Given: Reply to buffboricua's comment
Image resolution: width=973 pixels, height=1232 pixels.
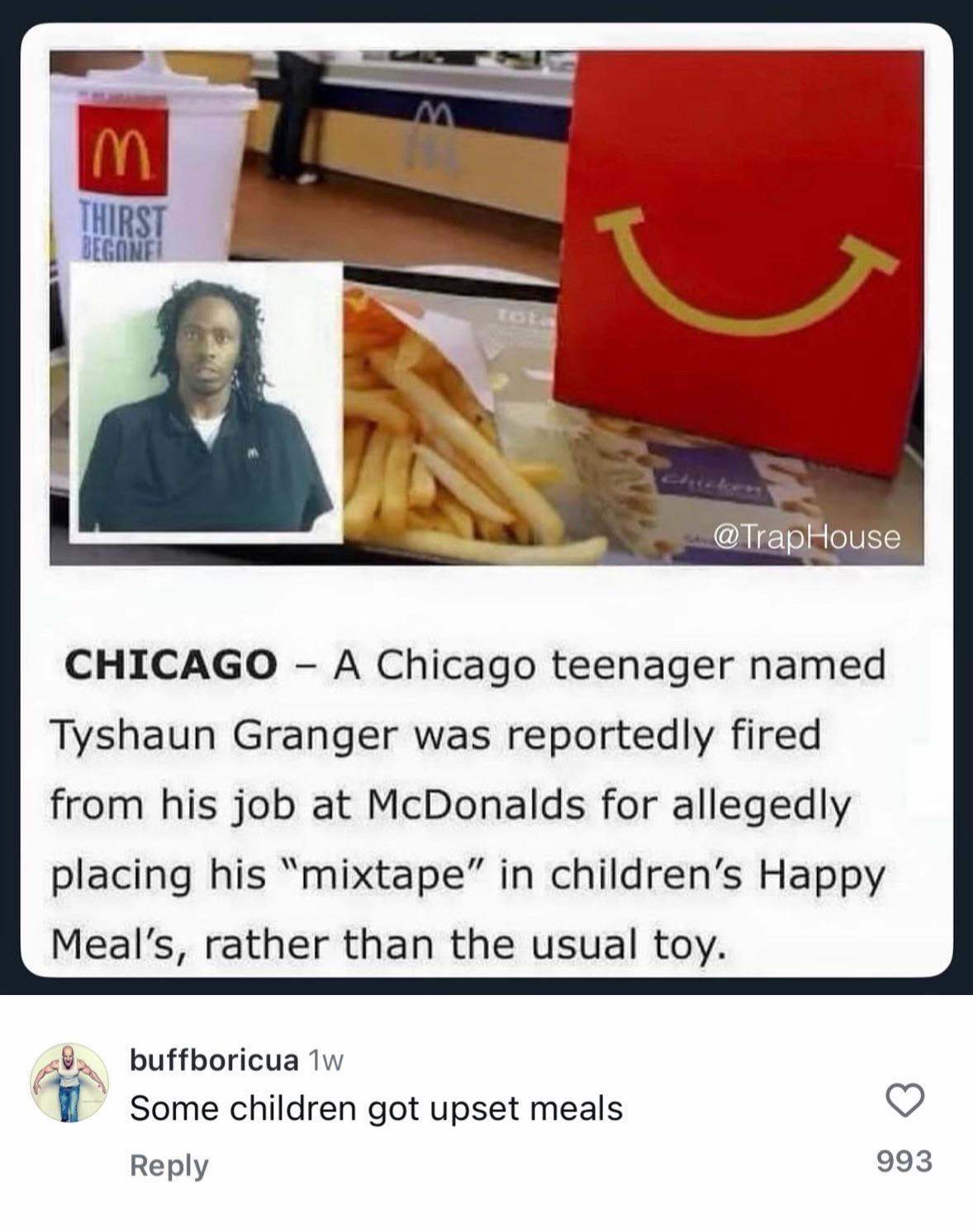Looking at the screenshot, I should pos(169,1165).
